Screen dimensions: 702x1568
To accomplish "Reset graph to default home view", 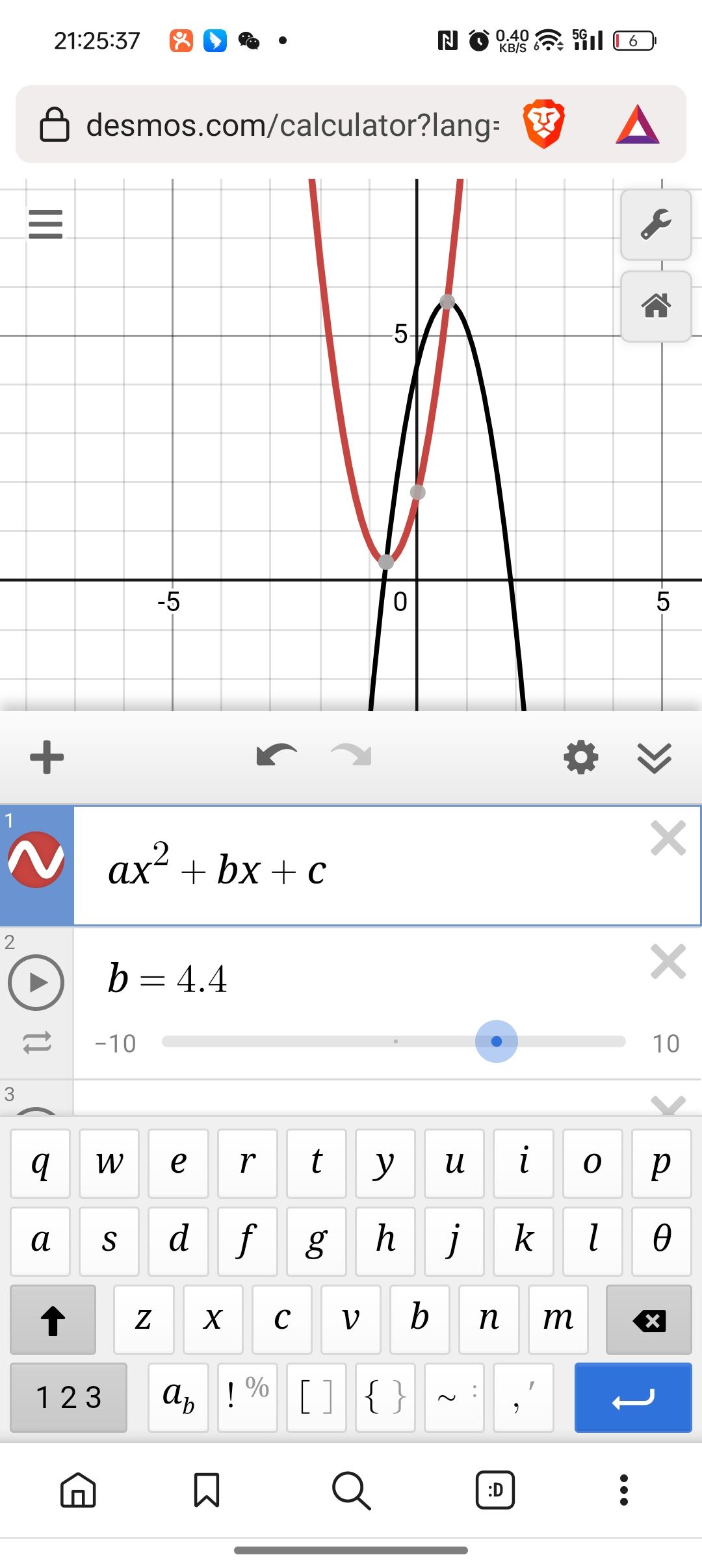I will (655, 306).
